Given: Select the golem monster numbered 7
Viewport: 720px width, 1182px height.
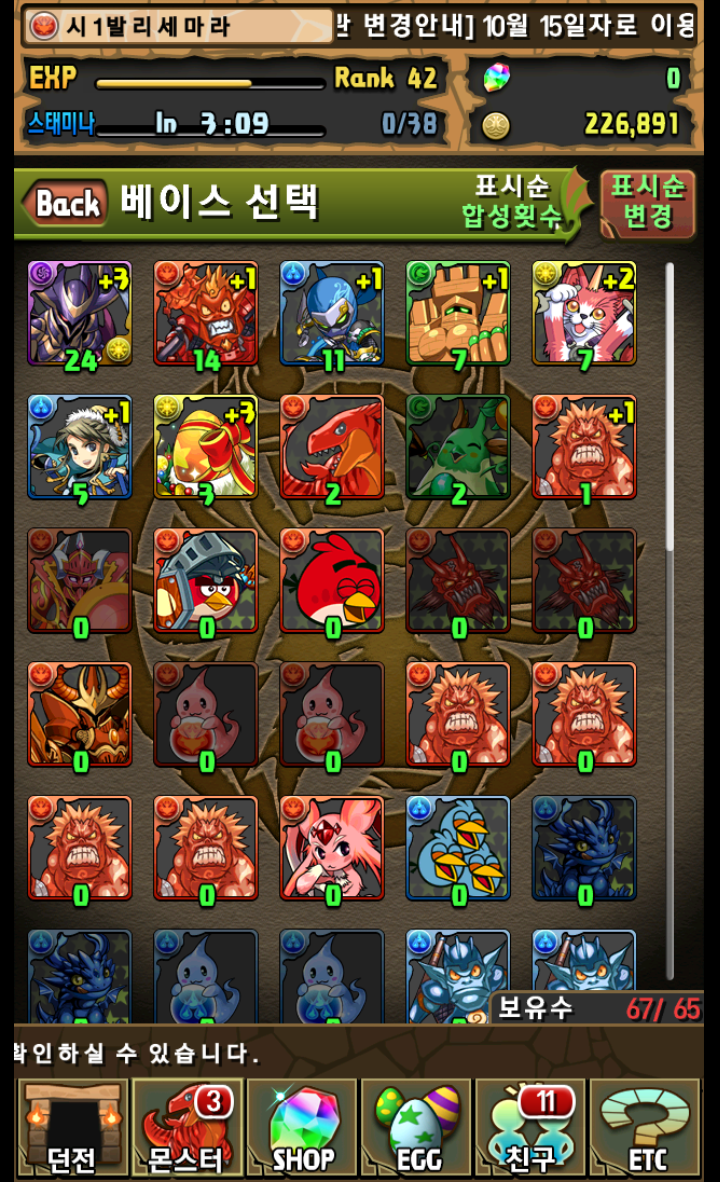Looking at the screenshot, I should point(458,313).
